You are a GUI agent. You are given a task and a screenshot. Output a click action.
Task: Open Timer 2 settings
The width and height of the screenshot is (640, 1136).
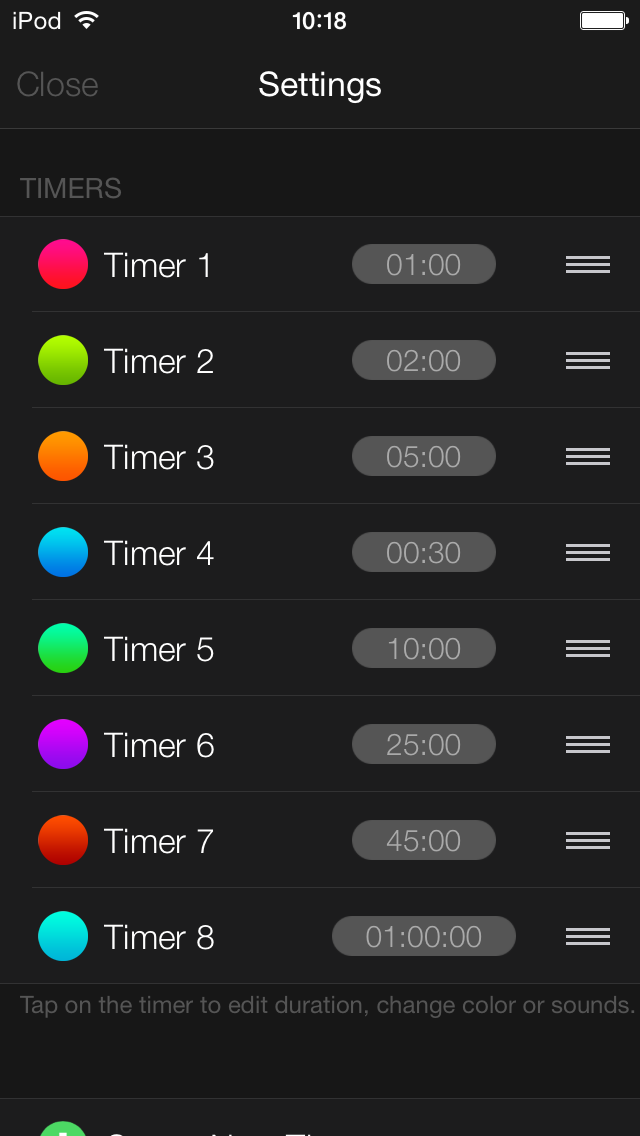158,361
